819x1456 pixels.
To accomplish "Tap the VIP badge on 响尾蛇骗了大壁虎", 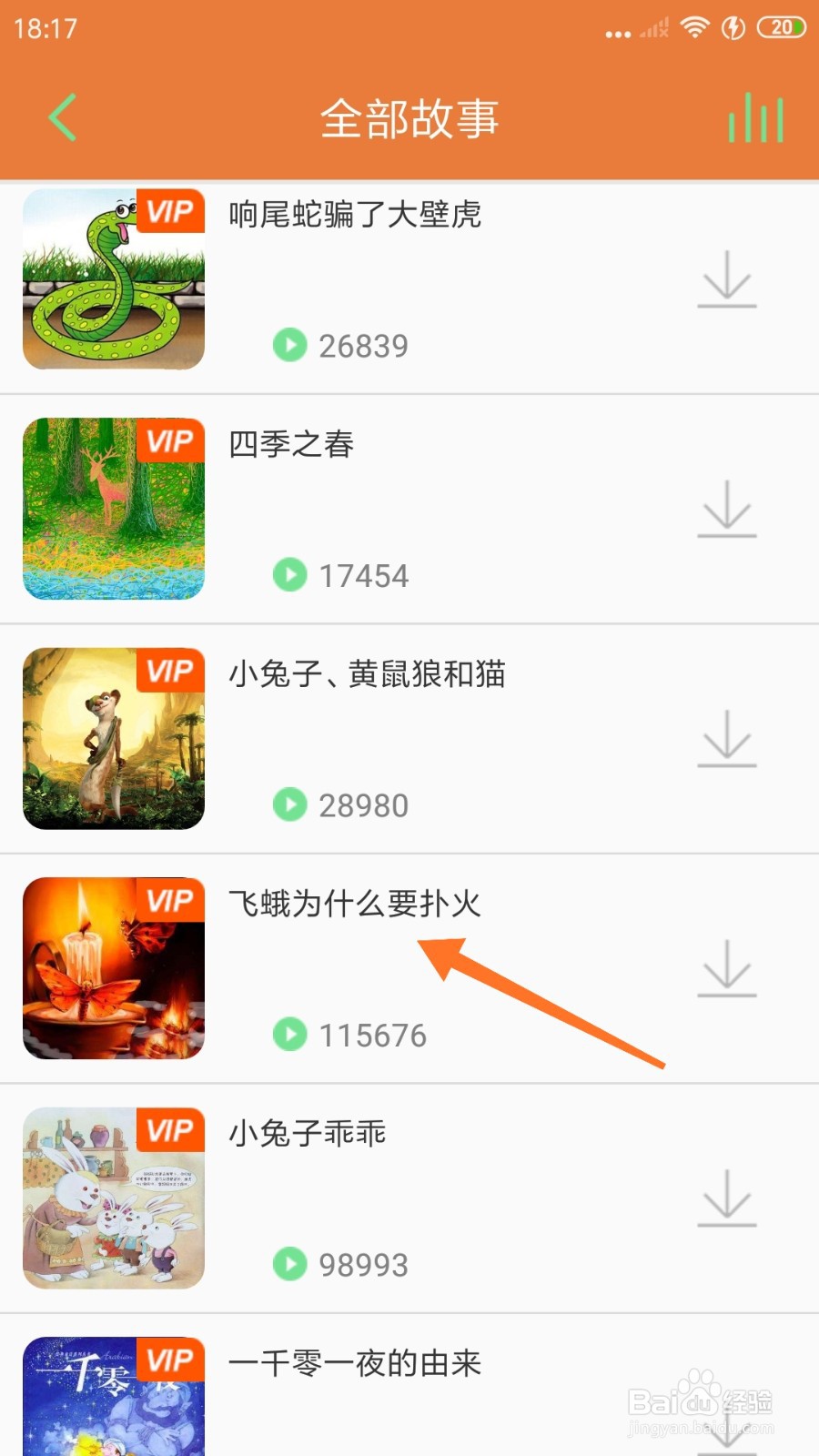I will tap(169, 211).
